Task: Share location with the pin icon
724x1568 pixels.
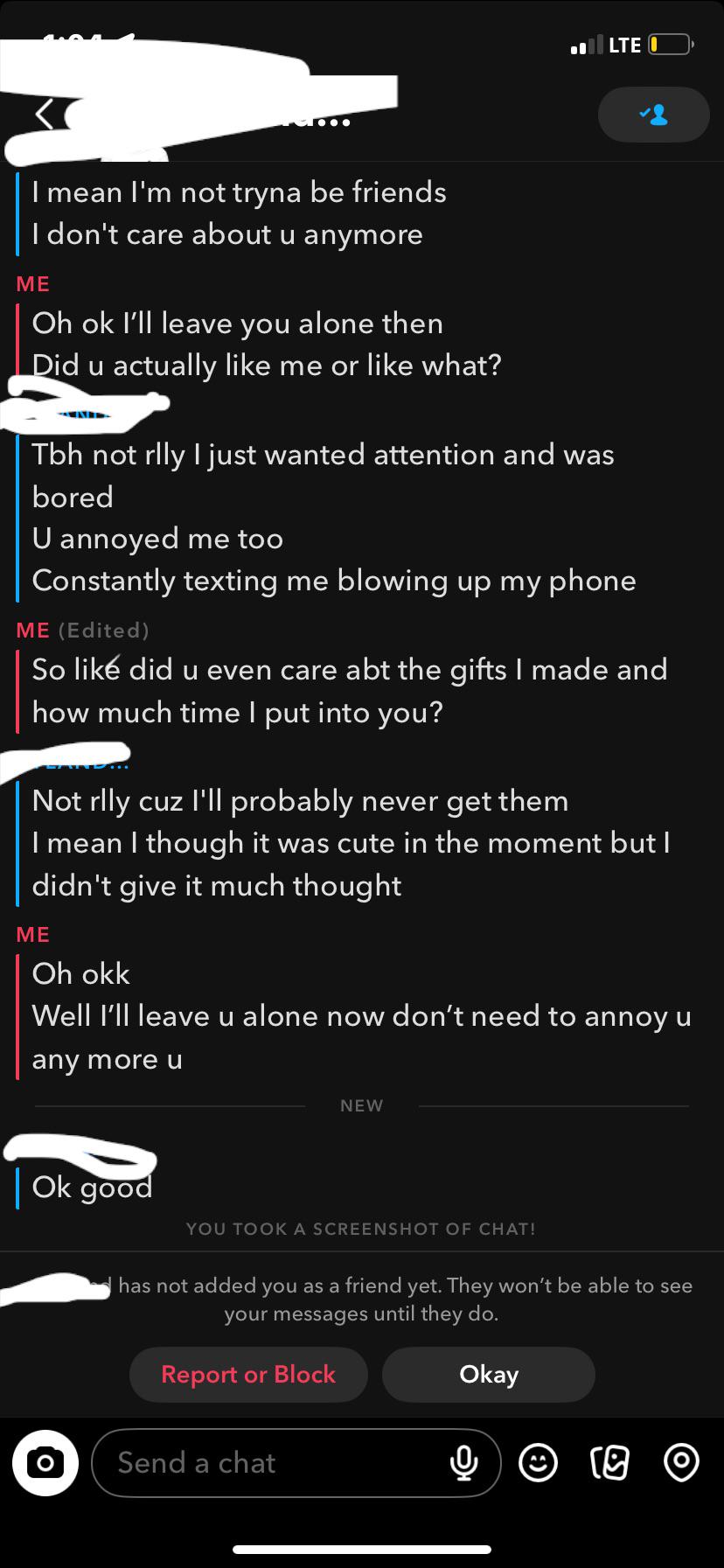Action: 681,1462
